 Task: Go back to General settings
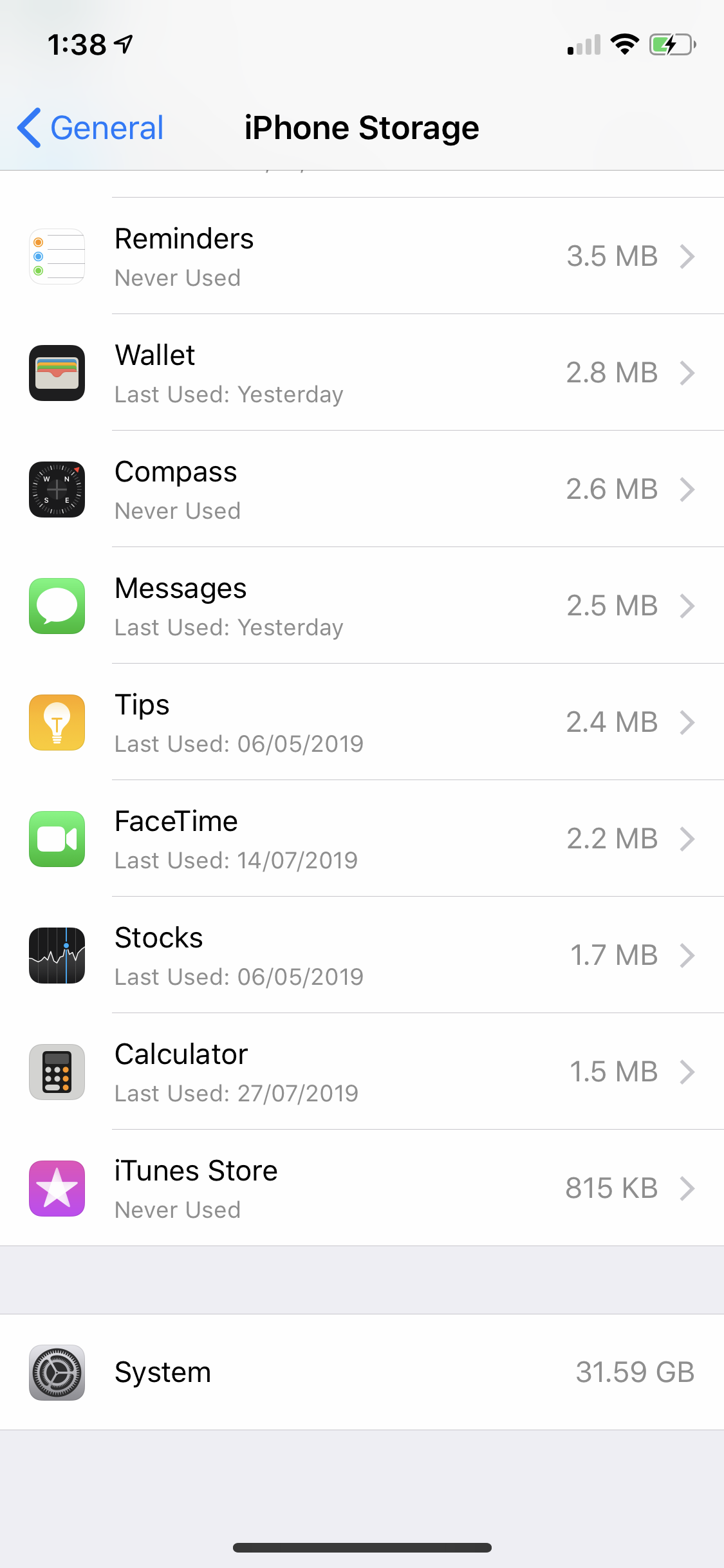coord(91,127)
